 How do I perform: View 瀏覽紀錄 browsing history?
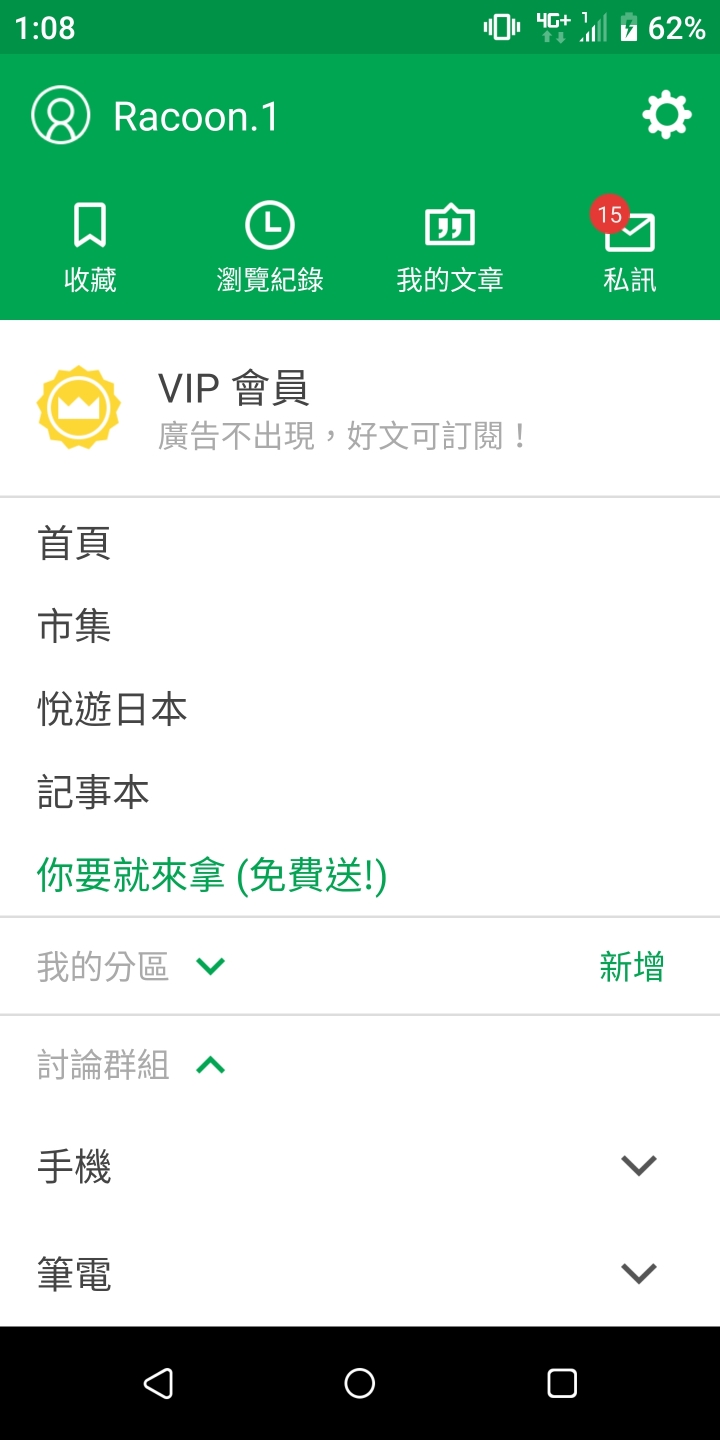click(270, 248)
